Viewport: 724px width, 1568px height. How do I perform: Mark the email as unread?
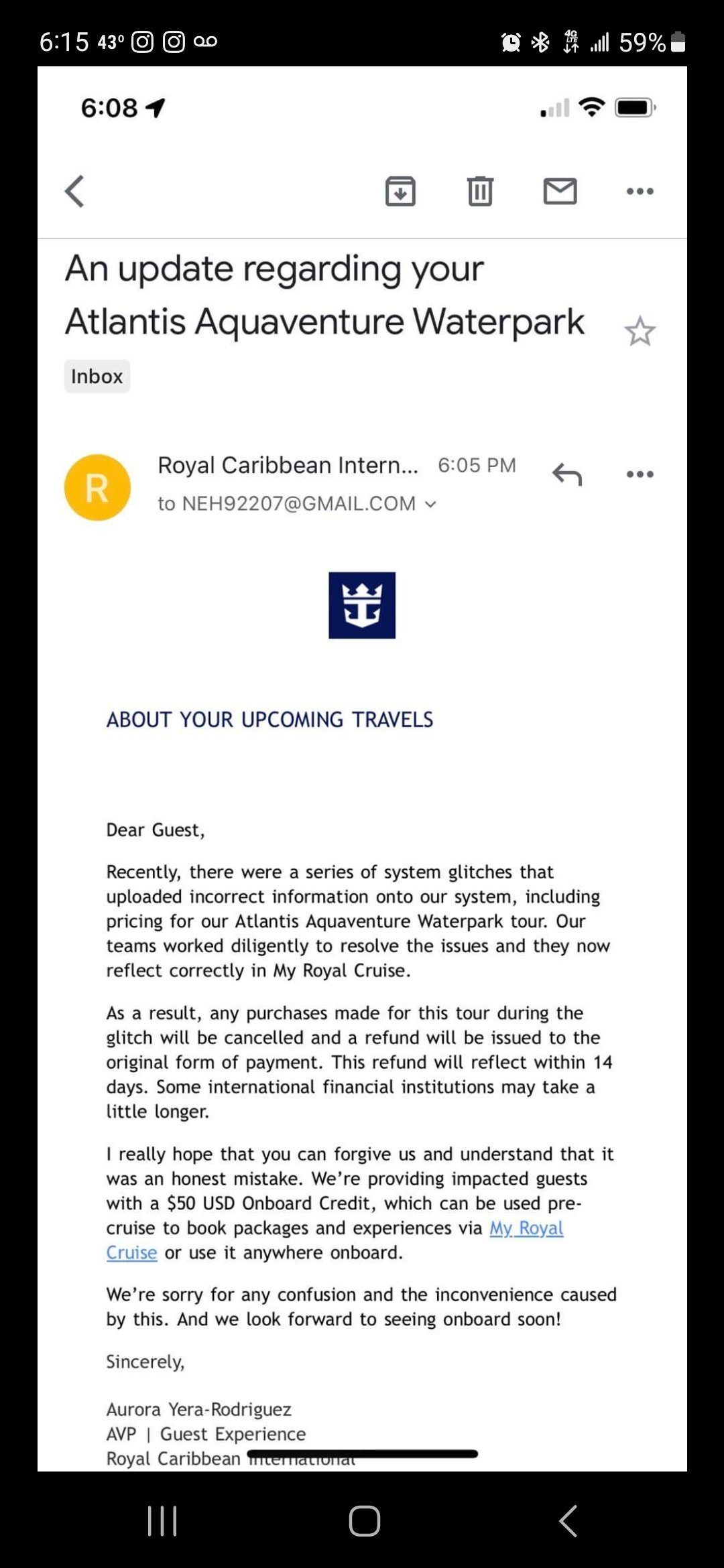click(560, 192)
